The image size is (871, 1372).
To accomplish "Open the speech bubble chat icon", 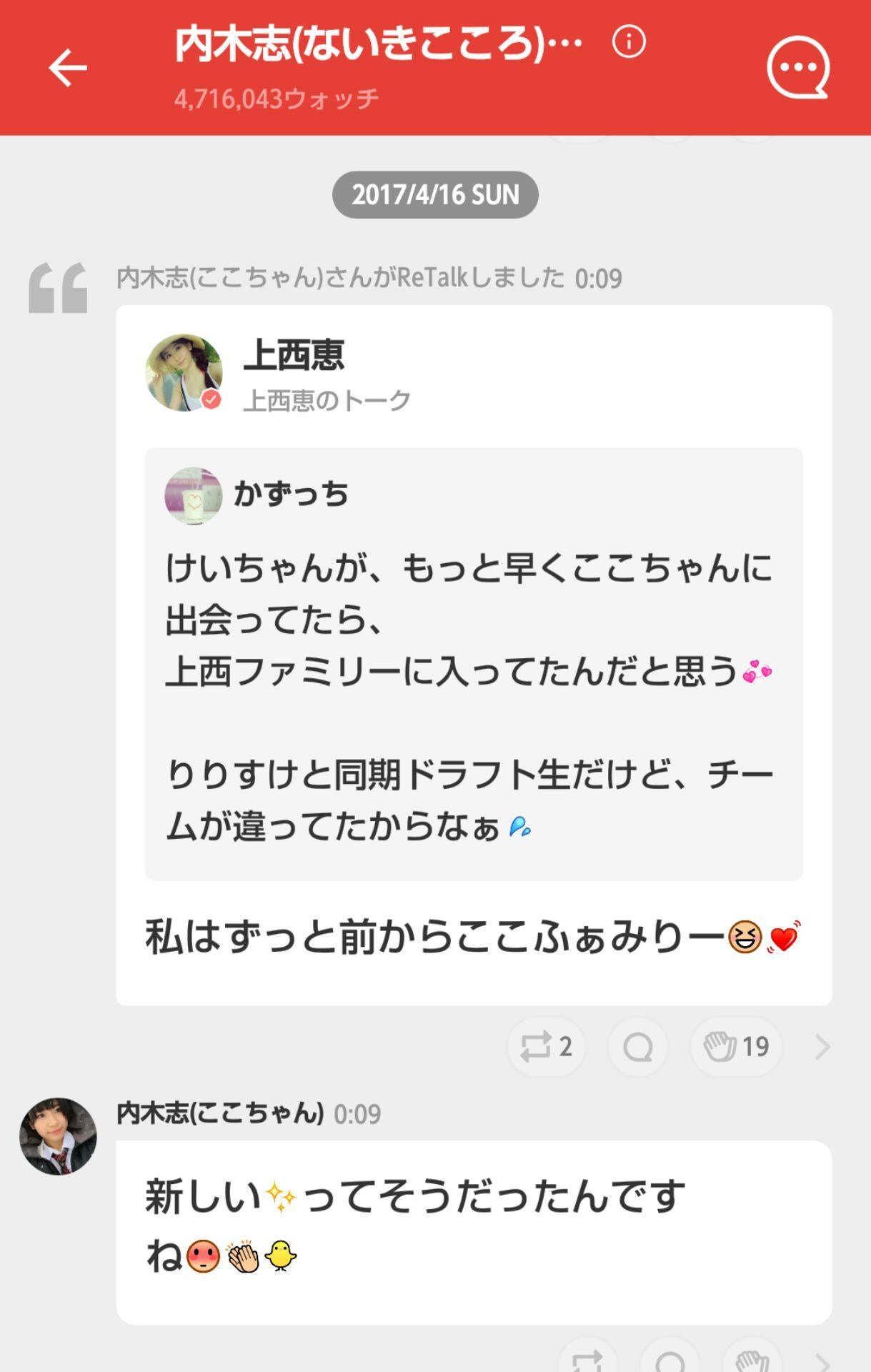I will 797,68.
